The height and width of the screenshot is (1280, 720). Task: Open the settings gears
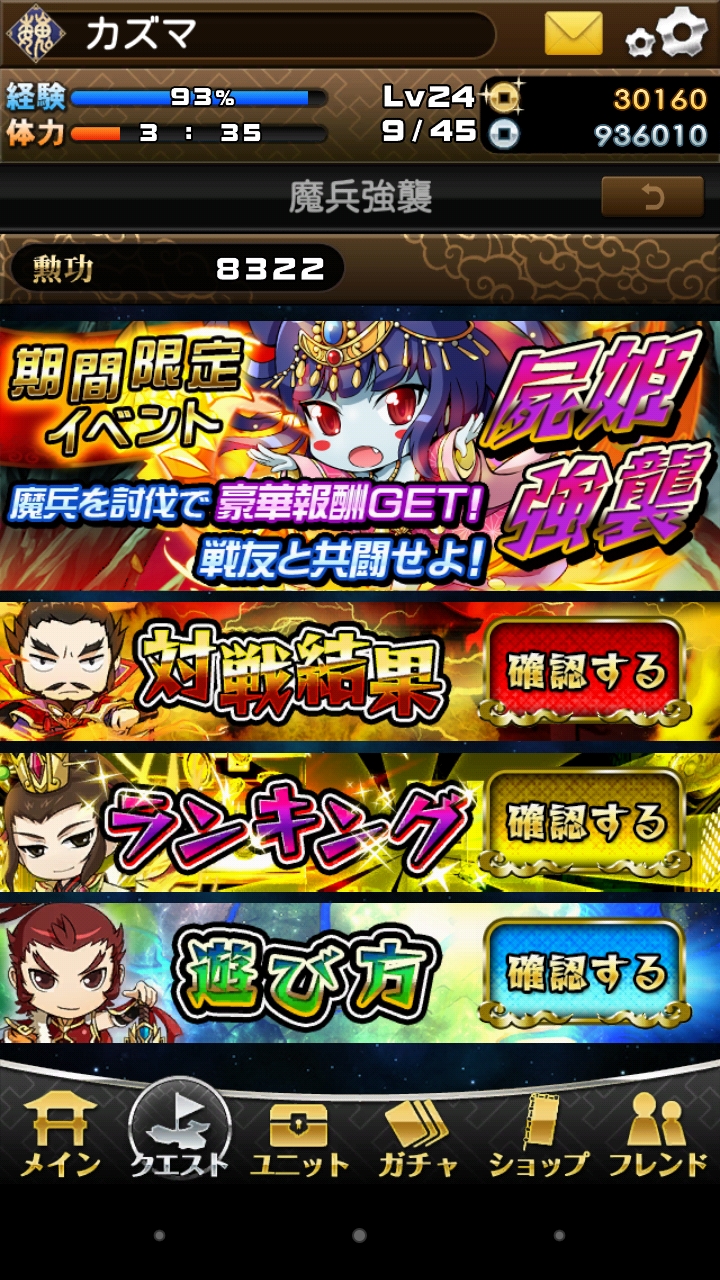(665, 33)
